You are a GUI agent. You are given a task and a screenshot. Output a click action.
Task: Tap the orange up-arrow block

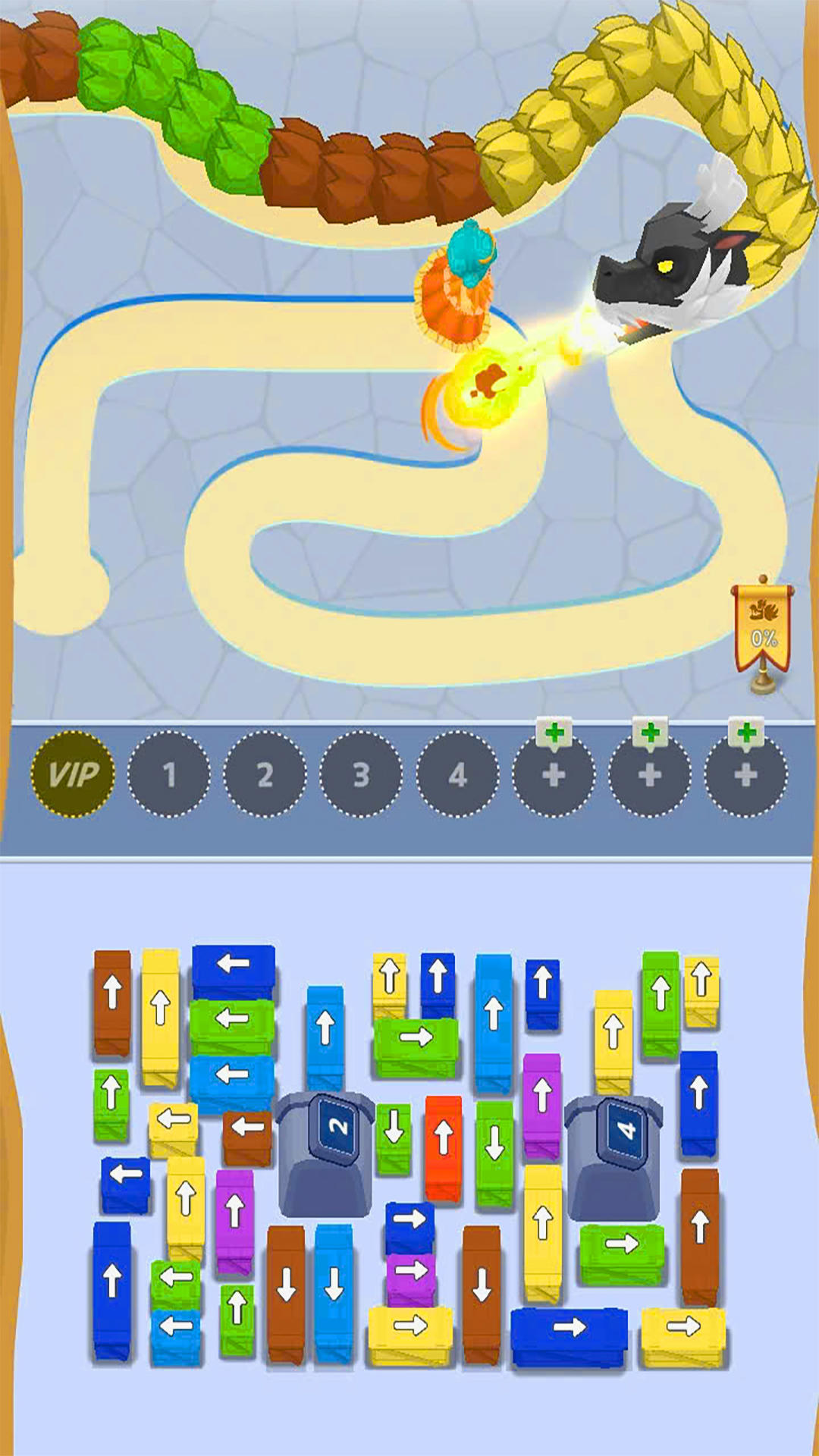click(x=444, y=1147)
